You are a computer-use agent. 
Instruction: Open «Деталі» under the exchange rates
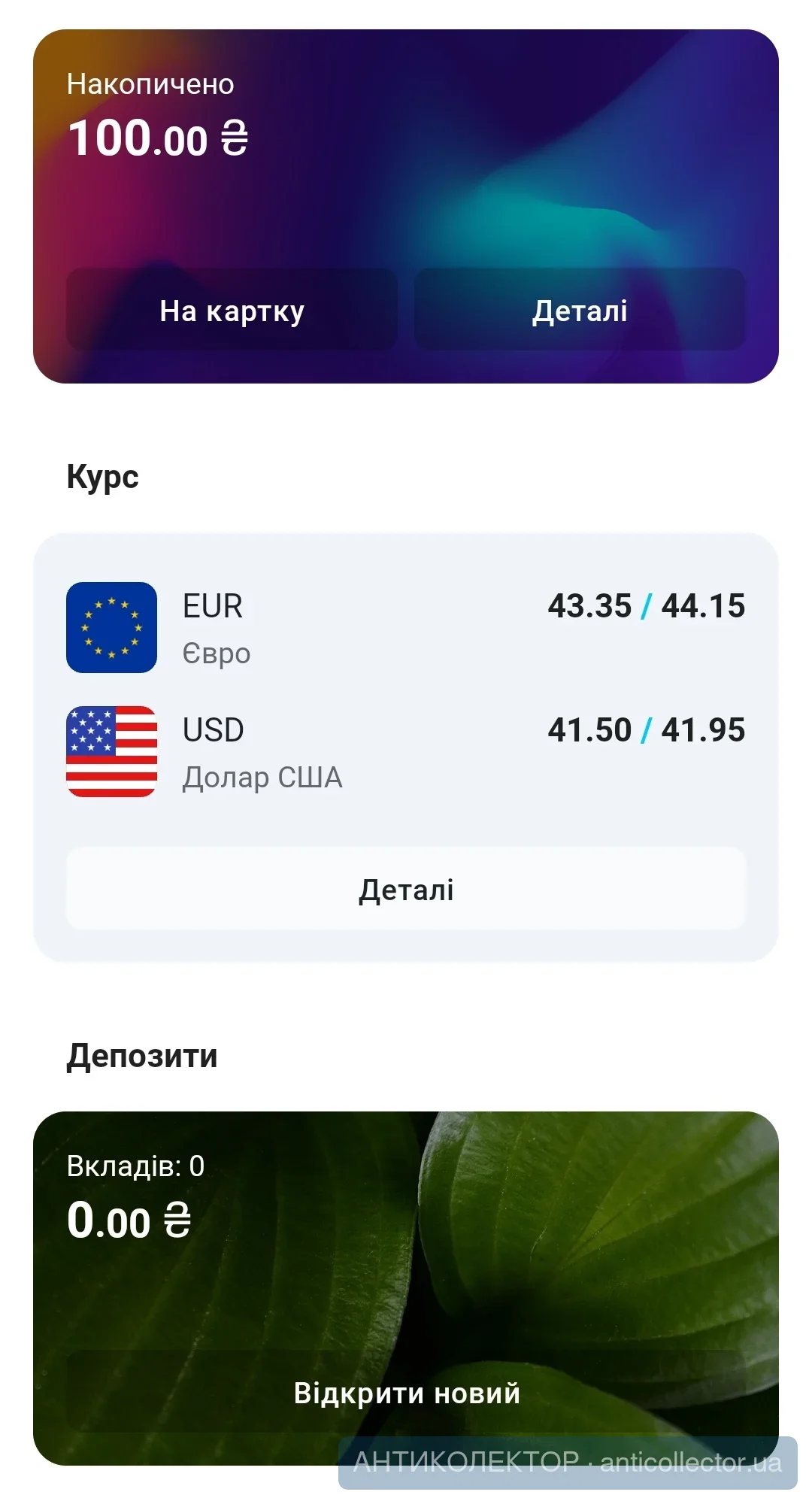(406, 889)
